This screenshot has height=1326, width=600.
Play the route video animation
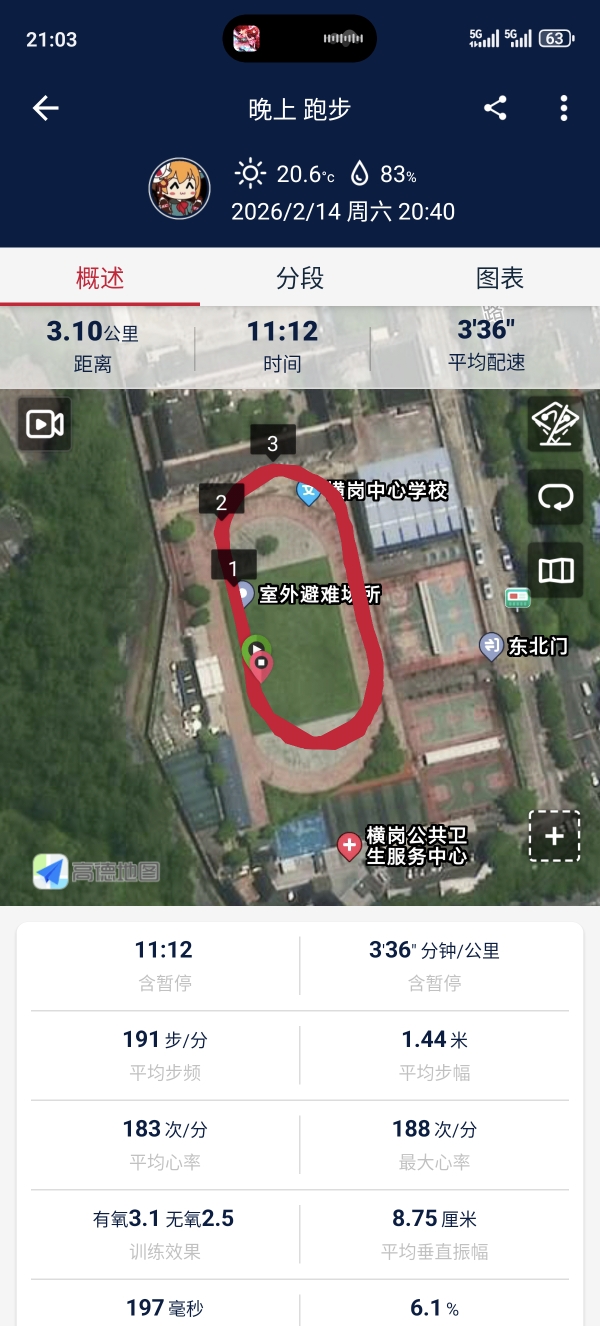point(44,424)
